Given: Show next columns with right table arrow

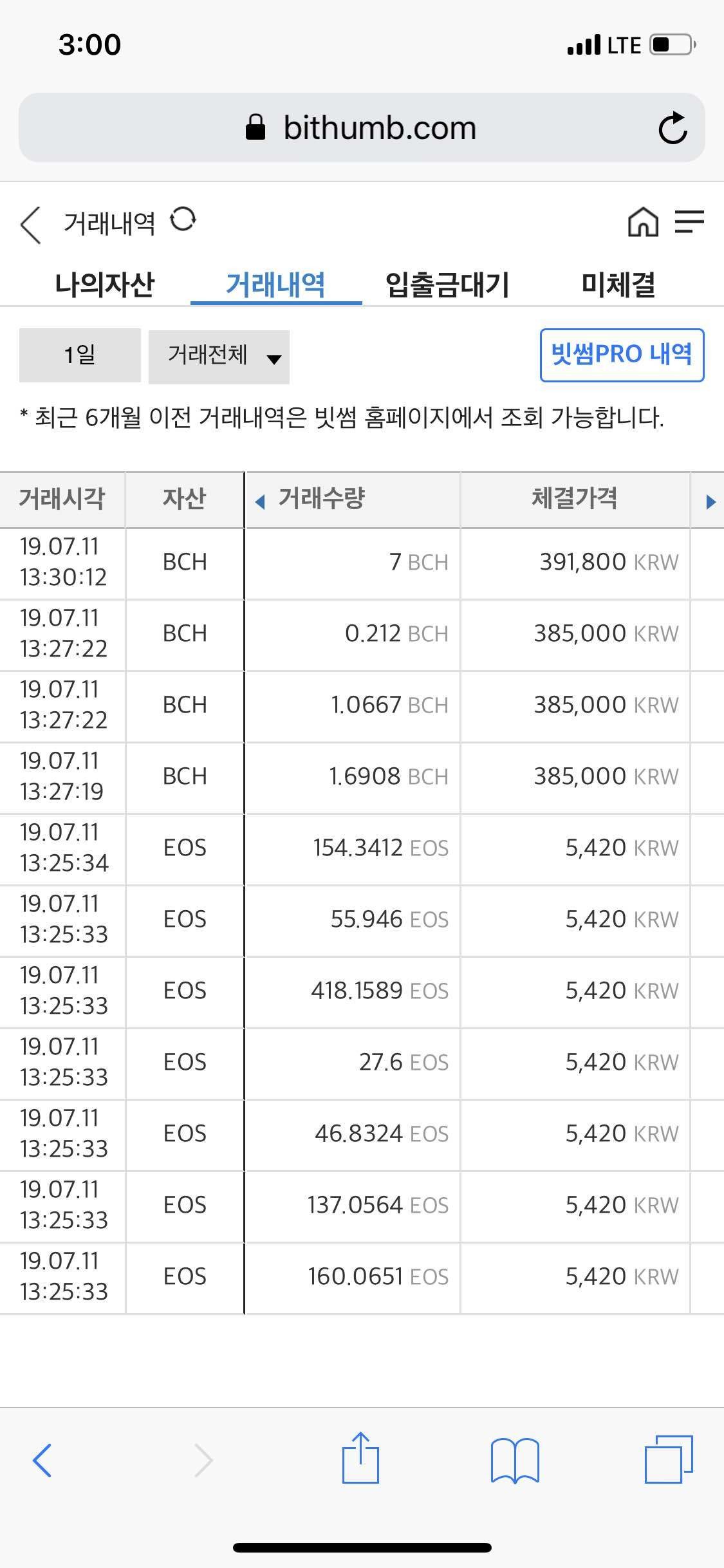Looking at the screenshot, I should point(710,502).
